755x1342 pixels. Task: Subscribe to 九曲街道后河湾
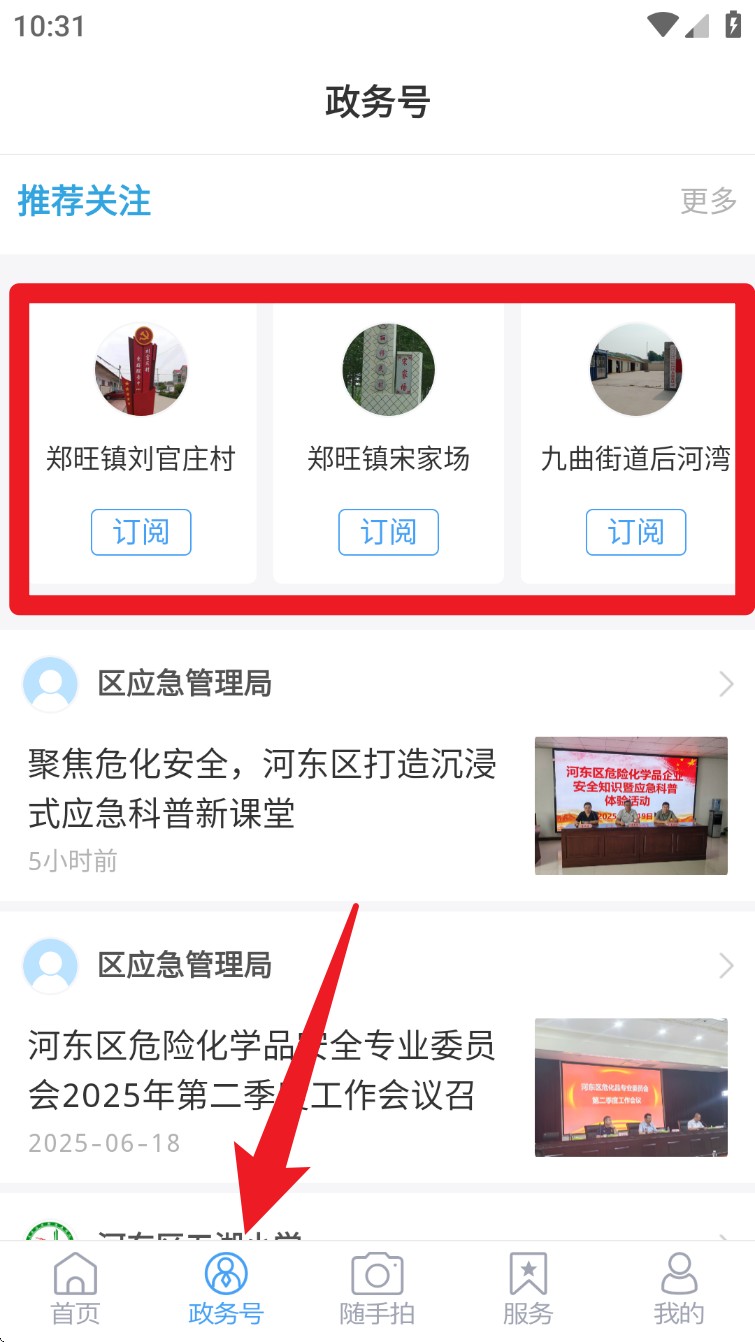tap(635, 532)
